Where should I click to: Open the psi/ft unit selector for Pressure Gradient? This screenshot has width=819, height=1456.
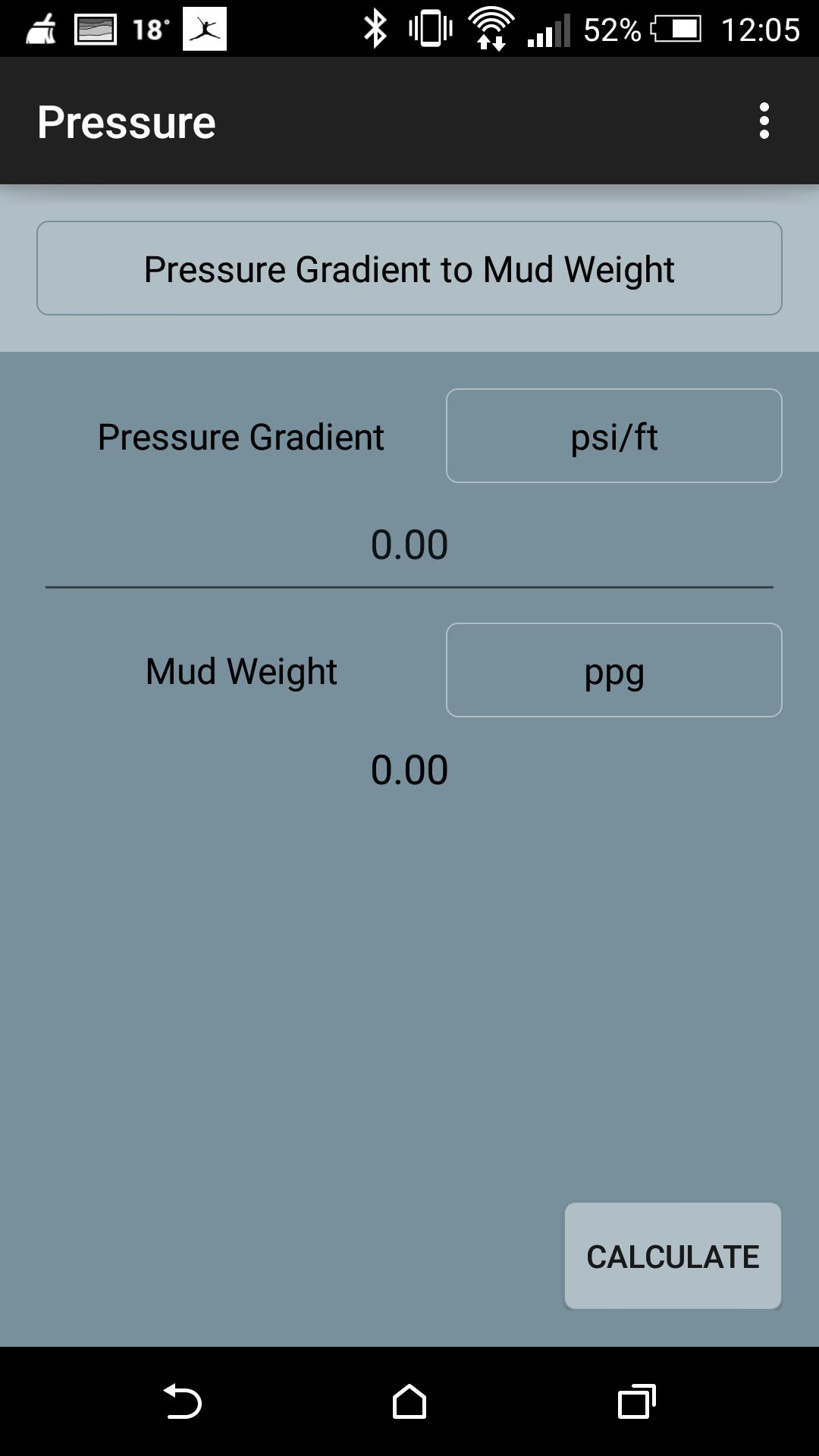(x=614, y=435)
